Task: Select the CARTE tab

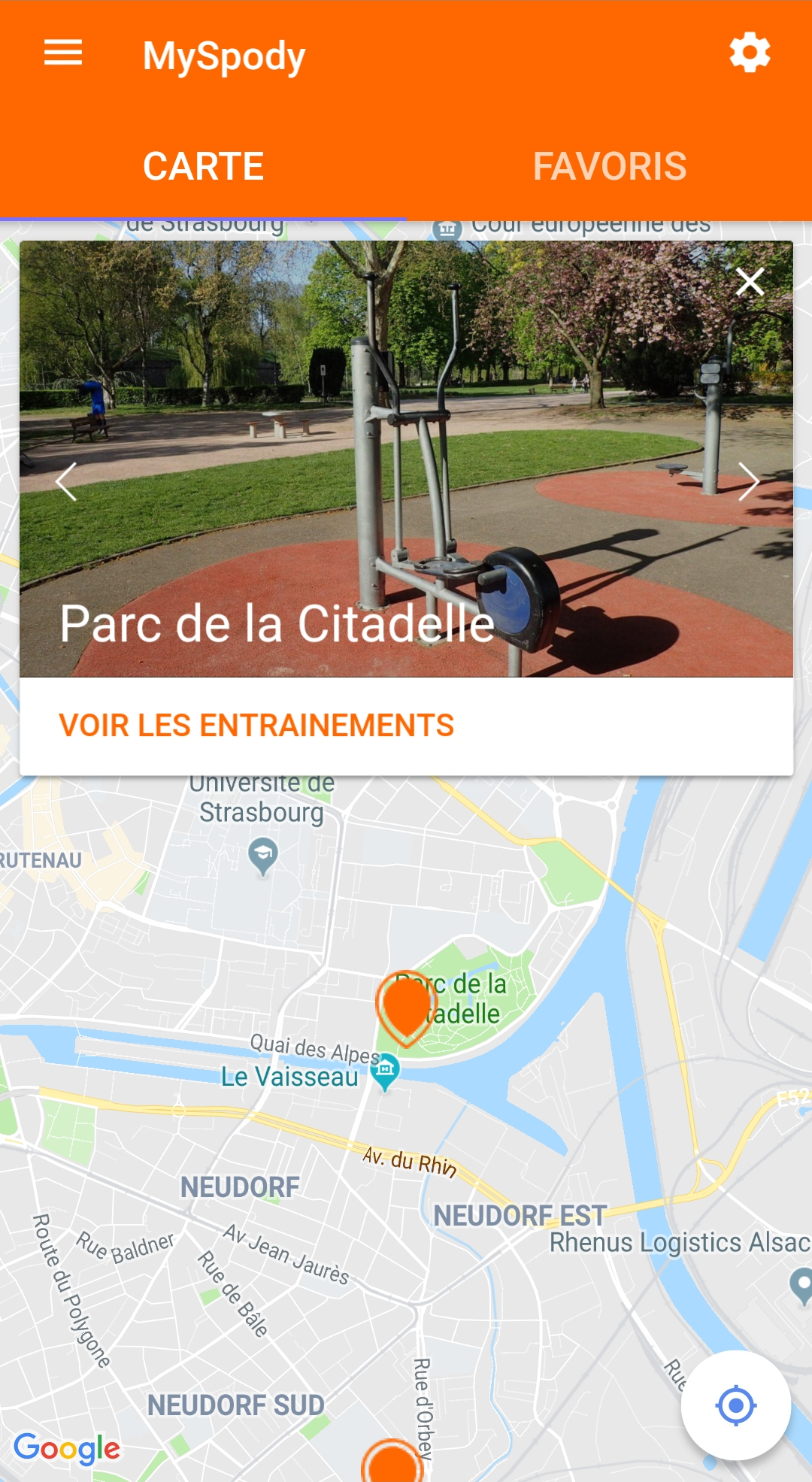Action: (203, 166)
